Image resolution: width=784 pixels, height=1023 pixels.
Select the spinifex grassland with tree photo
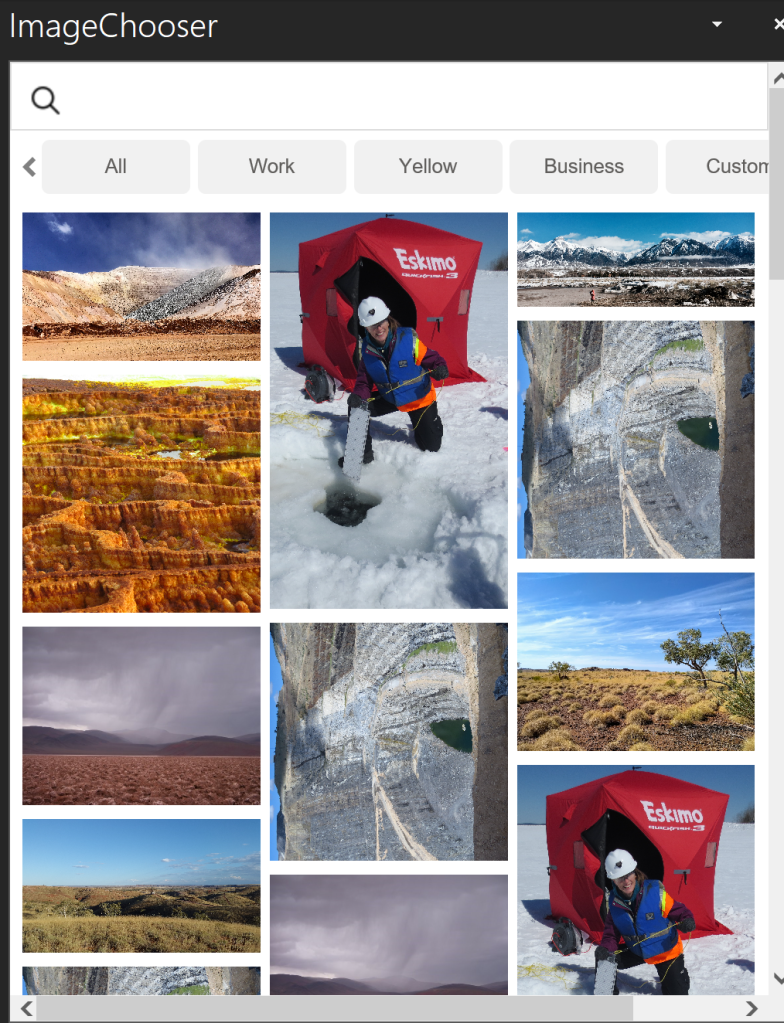pyautogui.click(x=635, y=661)
